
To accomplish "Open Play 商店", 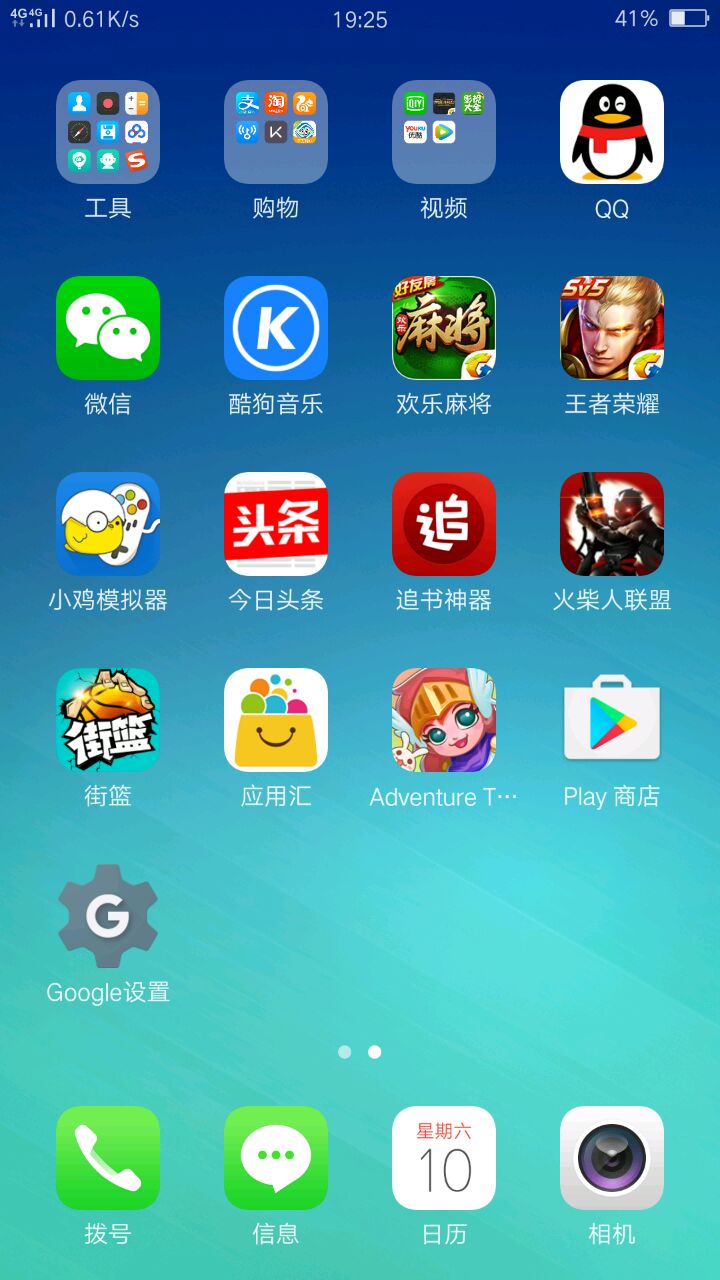I will click(x=612, y=720).
